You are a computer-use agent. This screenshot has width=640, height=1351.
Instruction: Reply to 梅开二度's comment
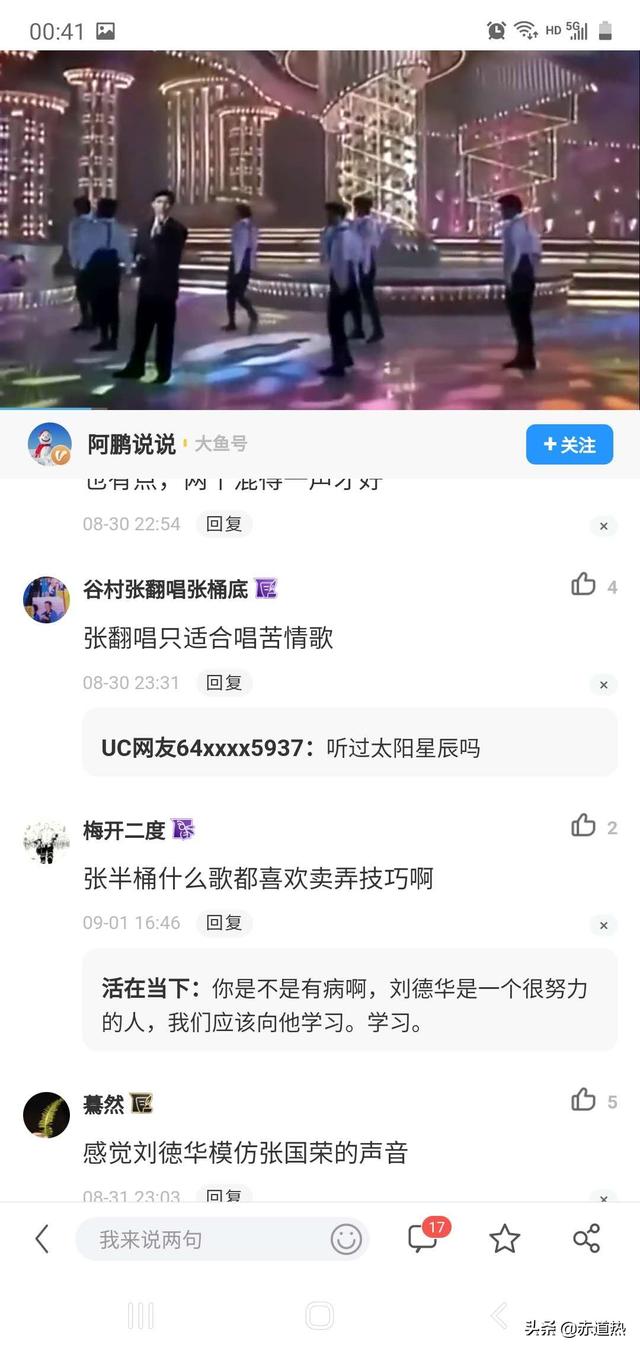point(224,923)
